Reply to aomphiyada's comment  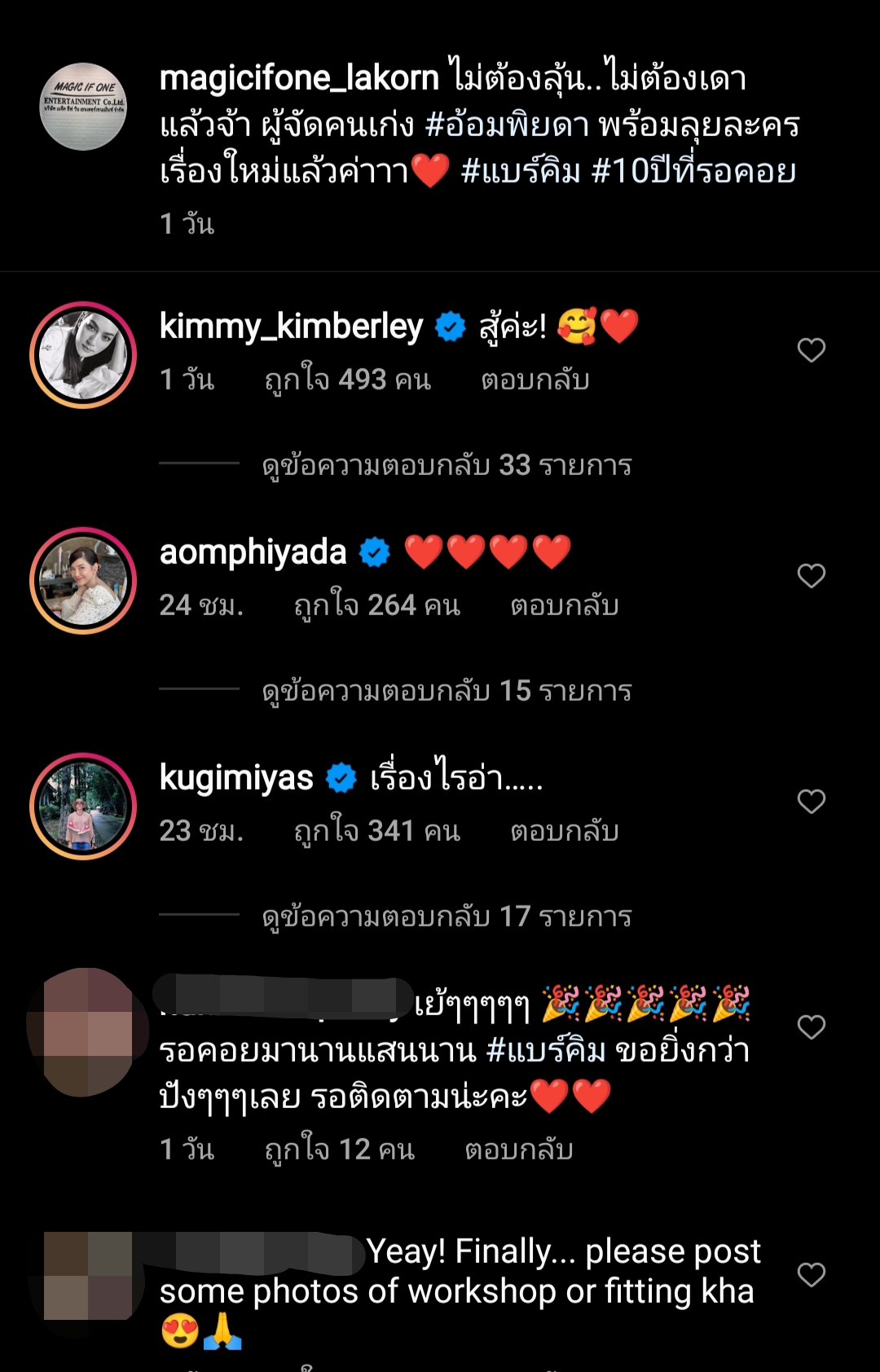564,605
